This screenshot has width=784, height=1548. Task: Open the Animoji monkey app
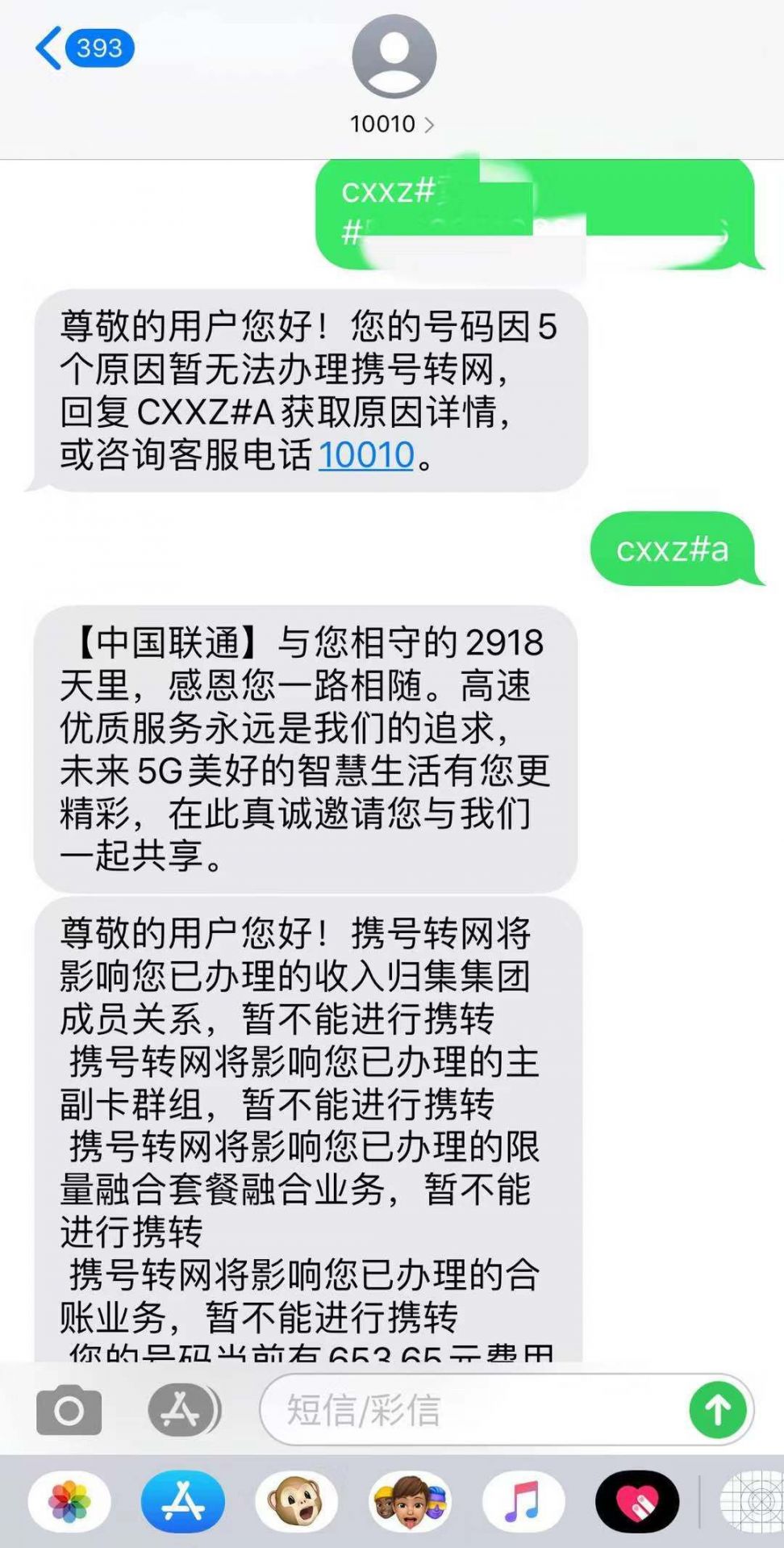(x=296, y=1502)
